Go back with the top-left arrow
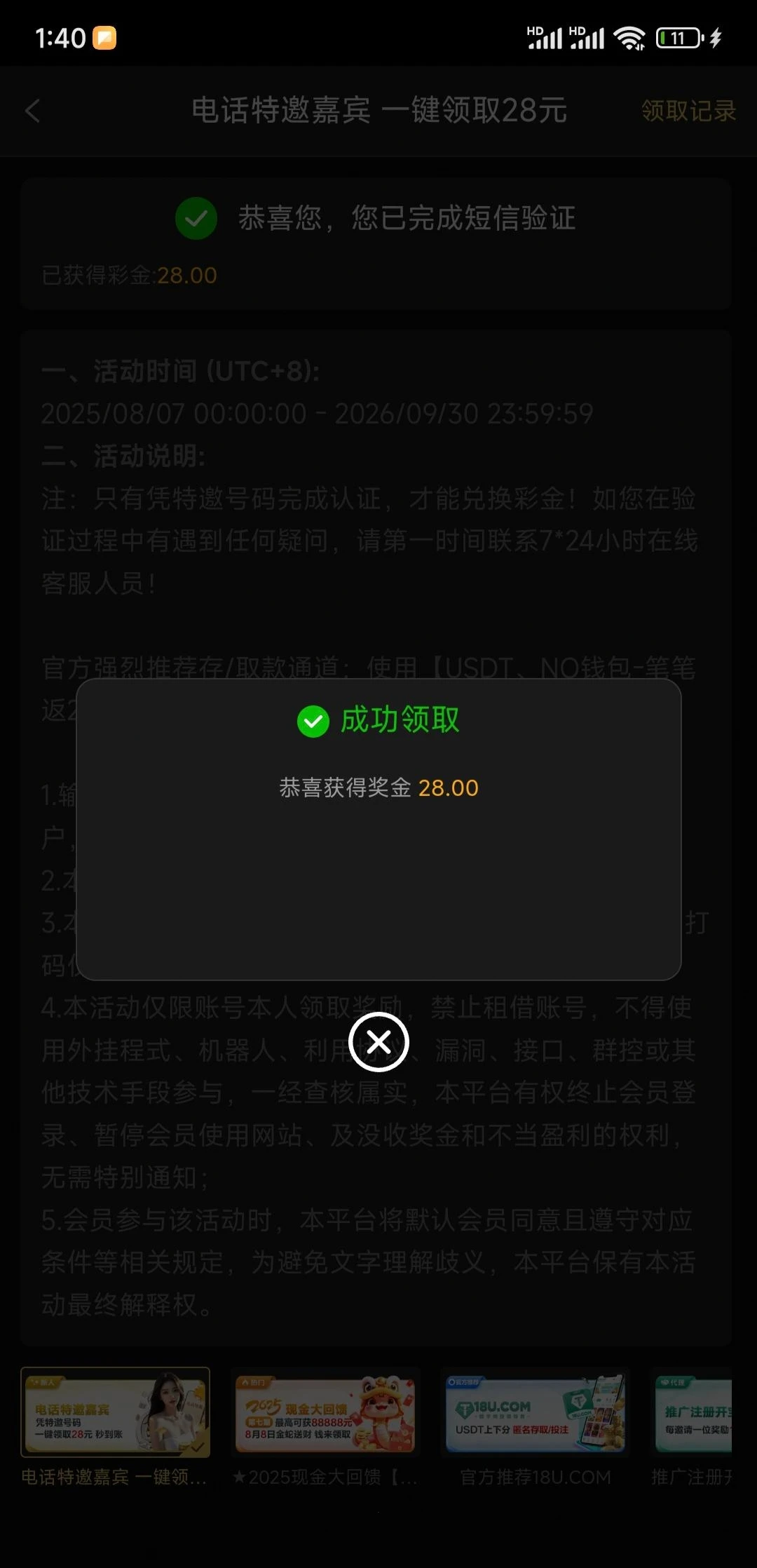Screen dimensions: 757x1568 coord(33,111)
